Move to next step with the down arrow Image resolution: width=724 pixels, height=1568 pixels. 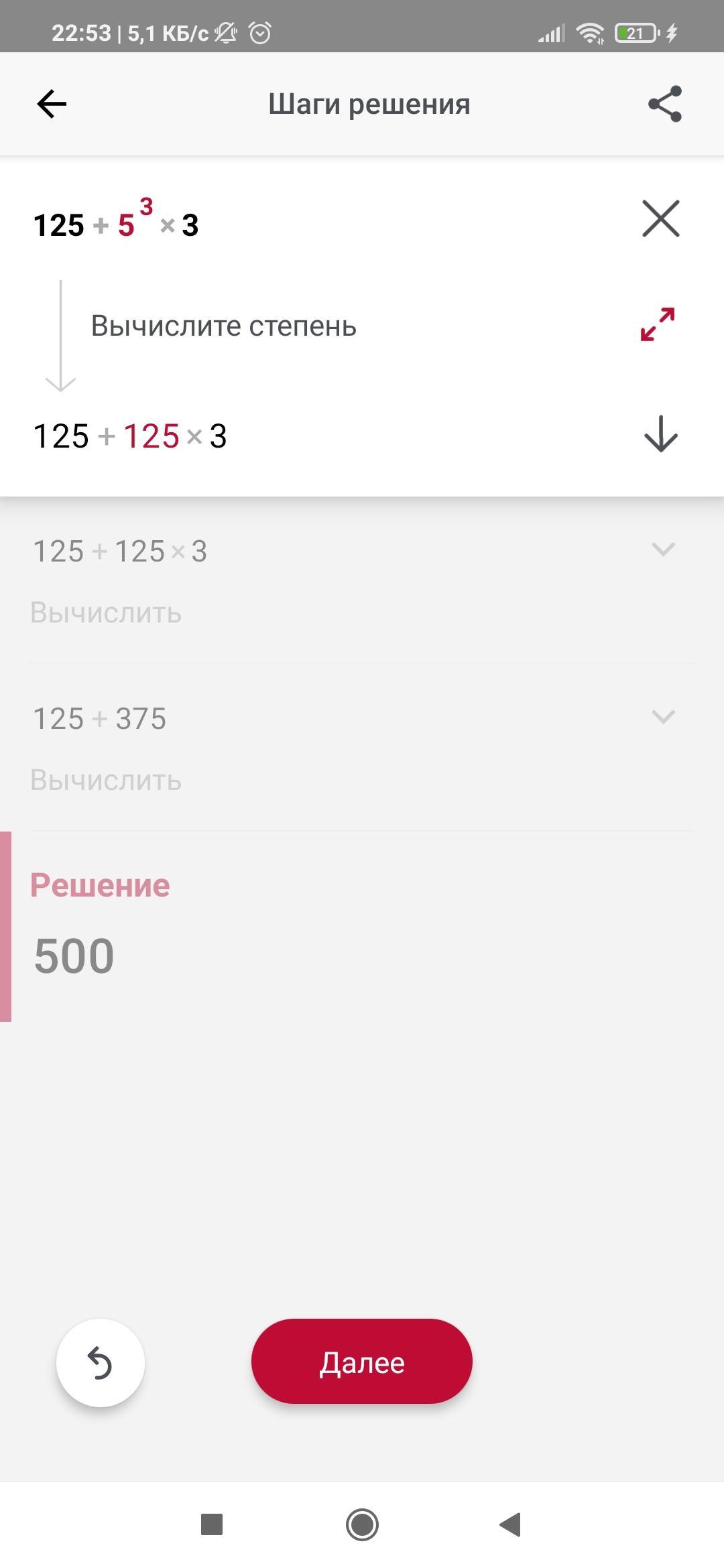pyautogui.click(x=661, y=434)
